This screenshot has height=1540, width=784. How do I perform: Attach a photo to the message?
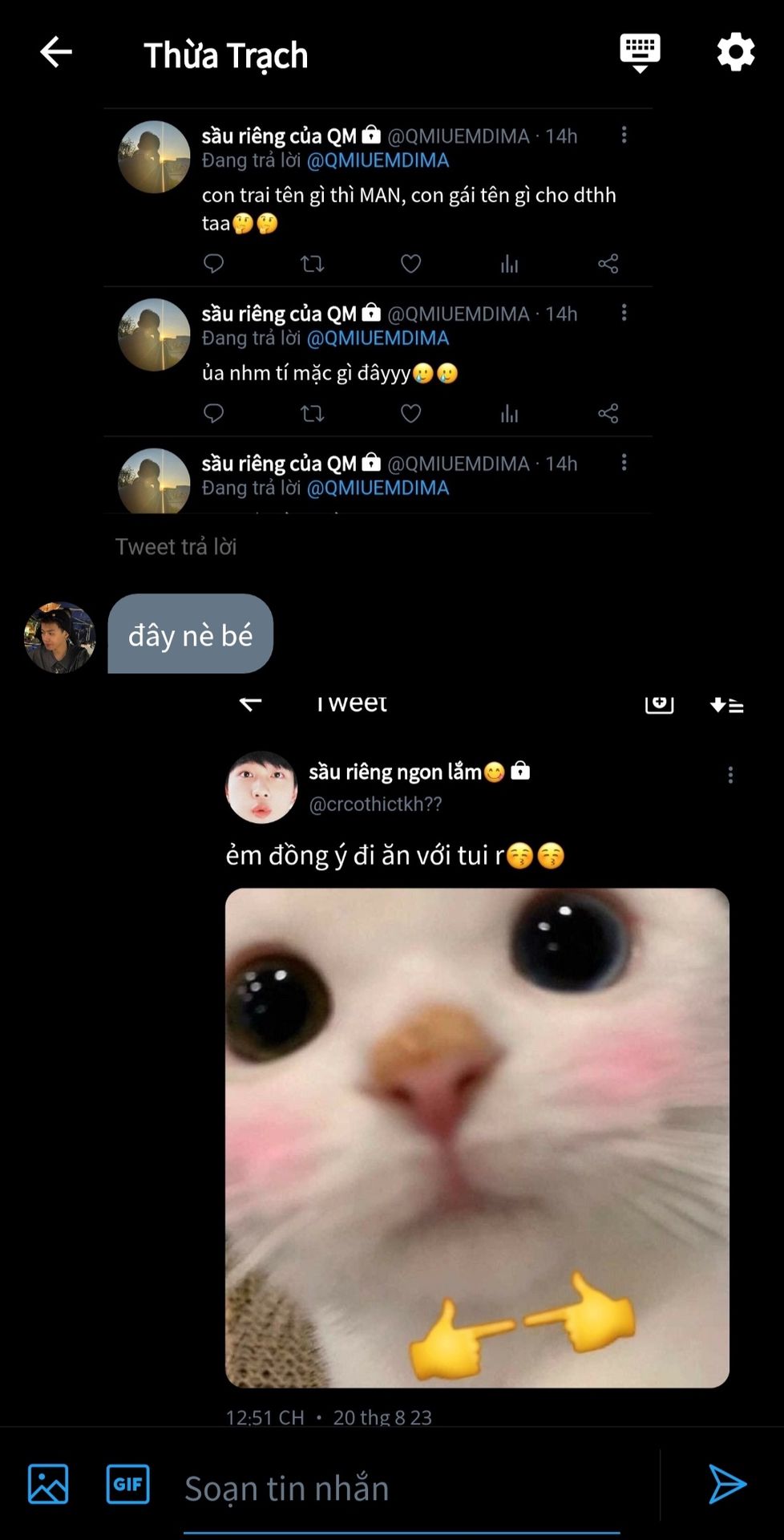48,1483
